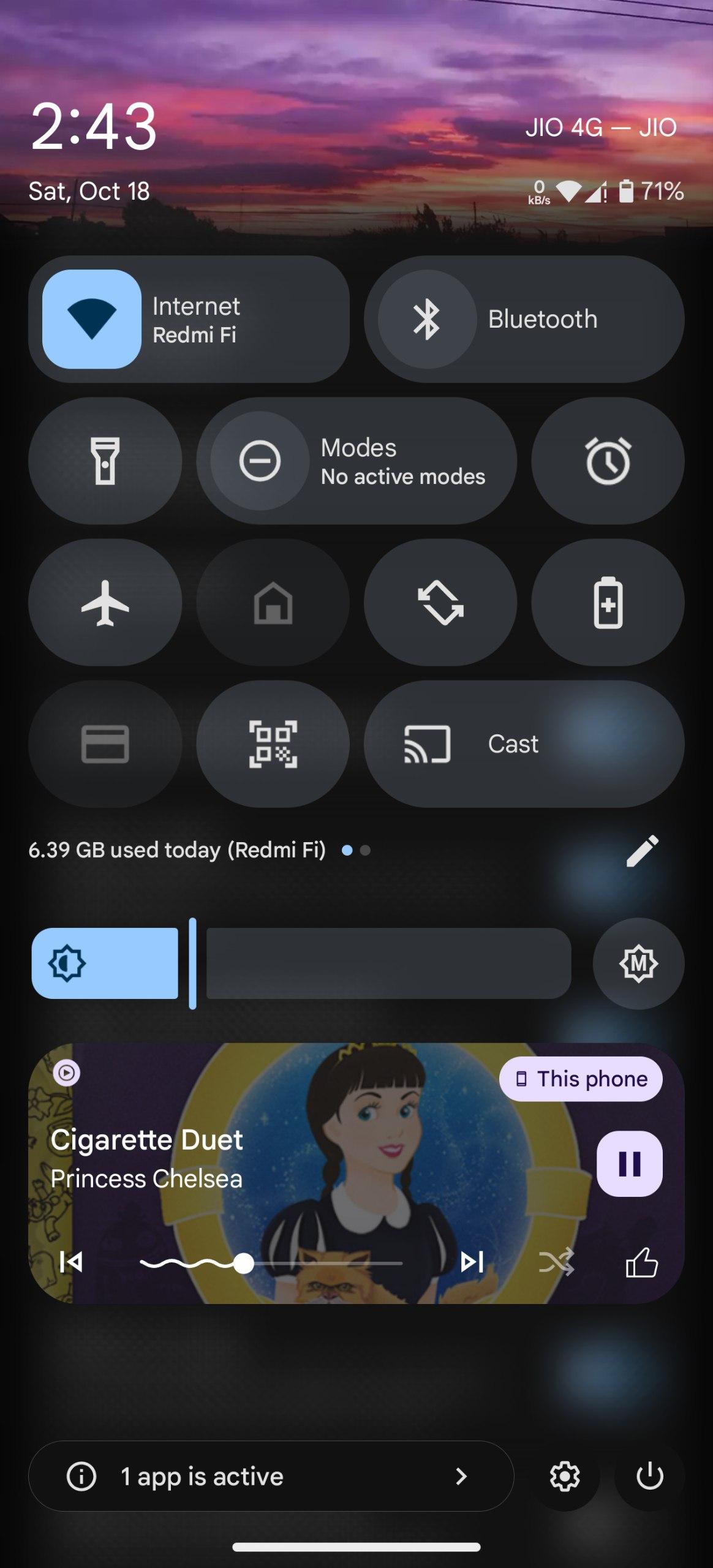Viewport: 713px width, 1568px height.
Task: Open the Modes tile
Action: click(356, 461)
